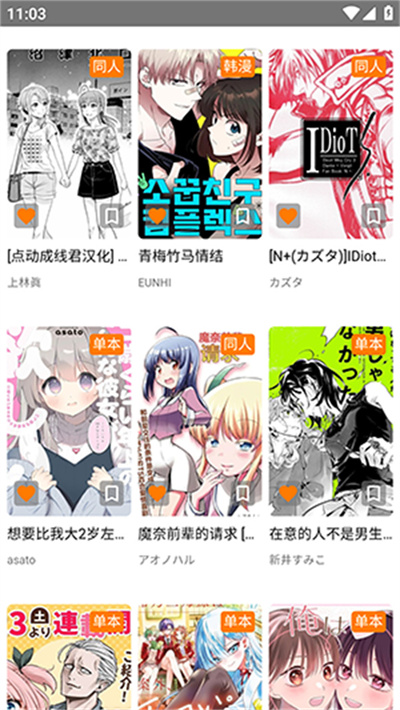
Task: Open the 想要比我大2岁左 comic by asato
Action: click(x=69, y=421)
